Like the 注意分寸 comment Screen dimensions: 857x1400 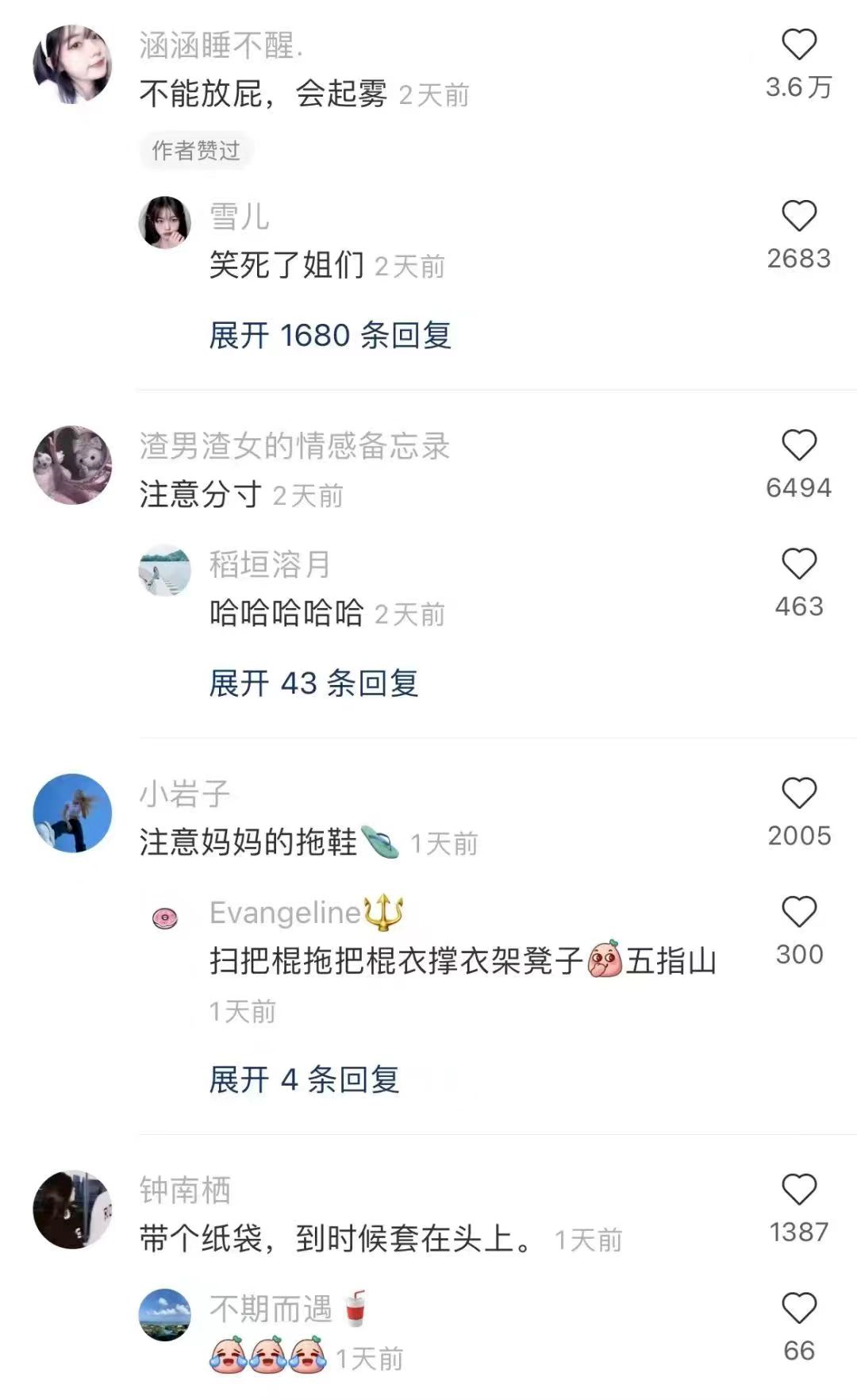coord(798,446)
